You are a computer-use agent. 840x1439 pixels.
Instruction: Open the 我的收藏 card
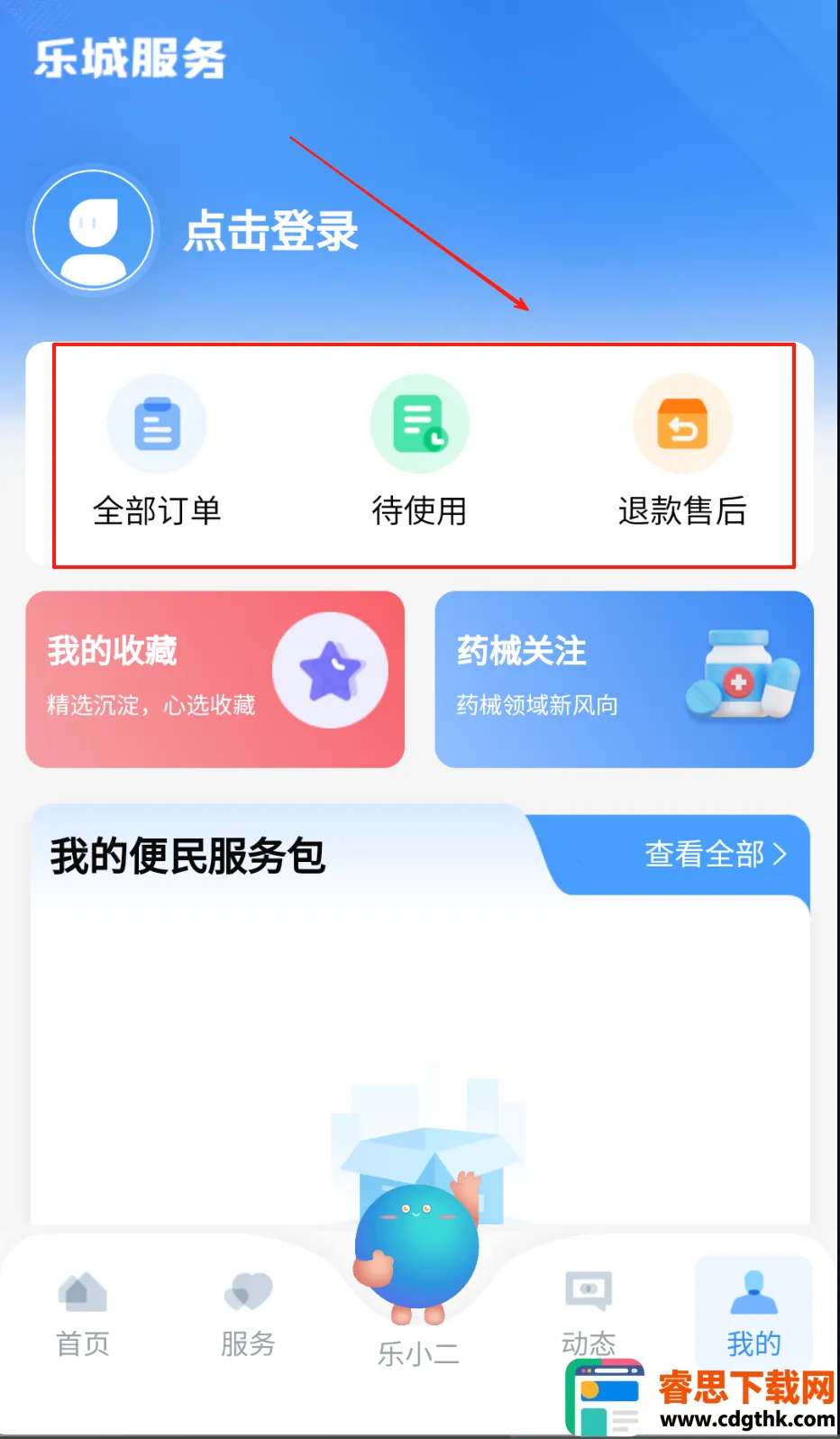coord(215,679)
